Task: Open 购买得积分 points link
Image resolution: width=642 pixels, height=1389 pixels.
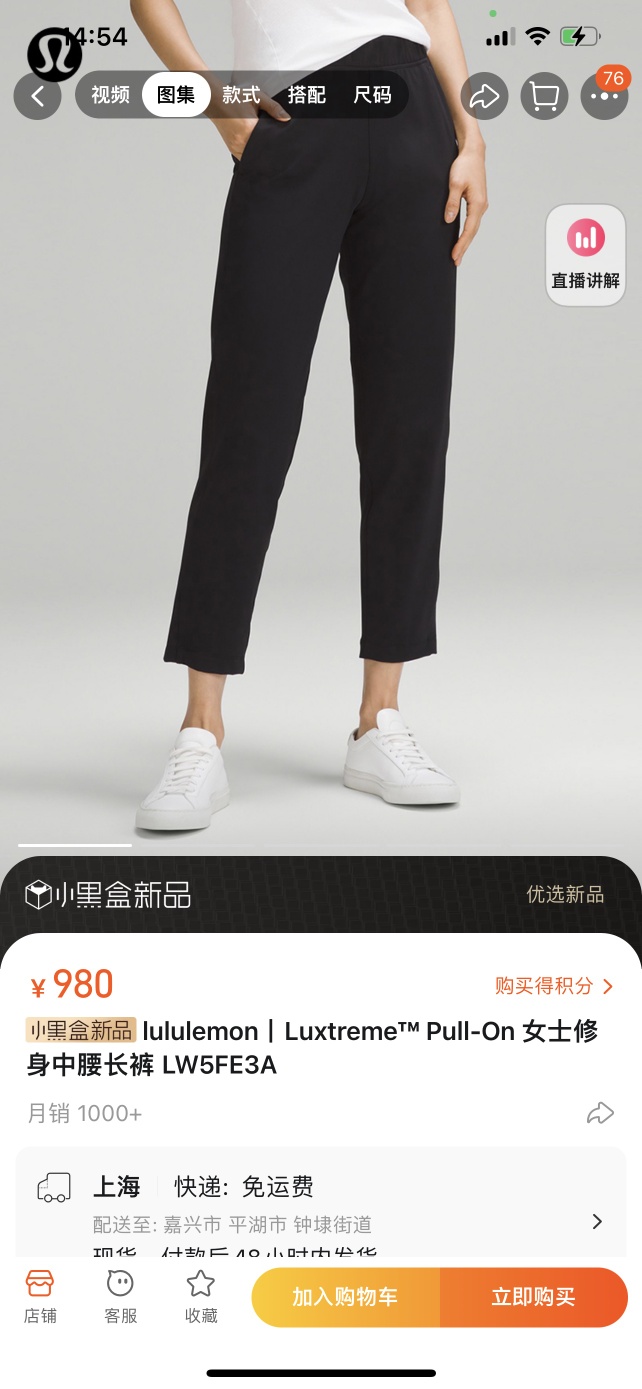Action: pos(554,986)
